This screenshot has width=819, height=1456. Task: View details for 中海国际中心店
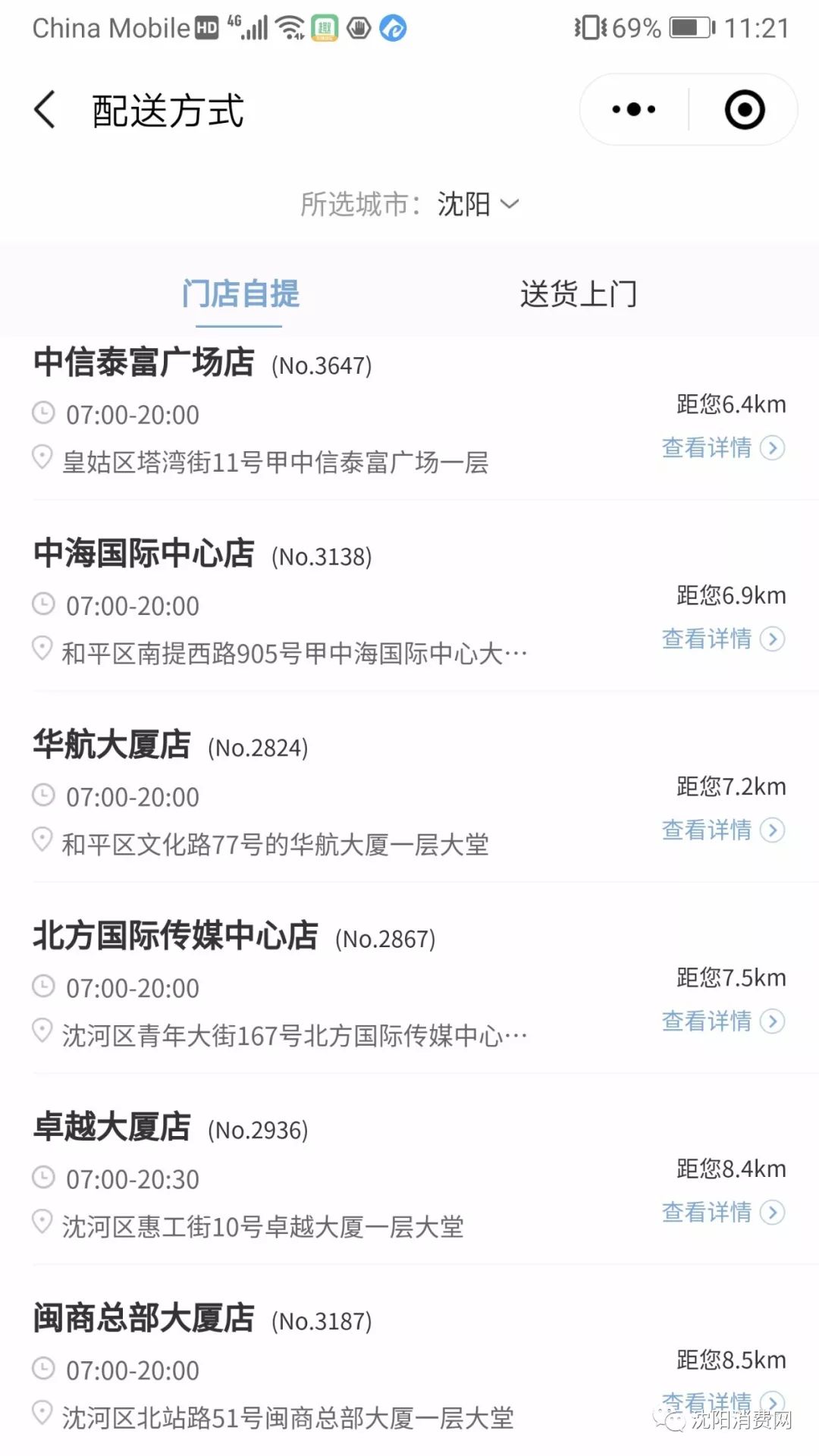pos(722,639)
